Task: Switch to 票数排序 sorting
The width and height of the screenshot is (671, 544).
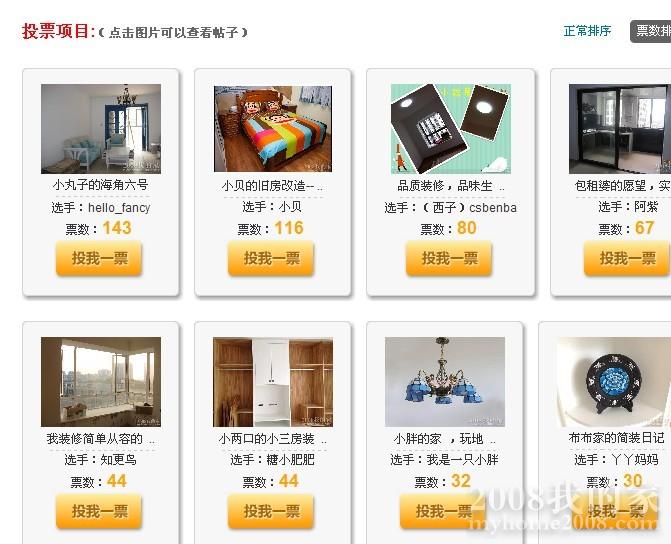Action: [x=651, y=31]
